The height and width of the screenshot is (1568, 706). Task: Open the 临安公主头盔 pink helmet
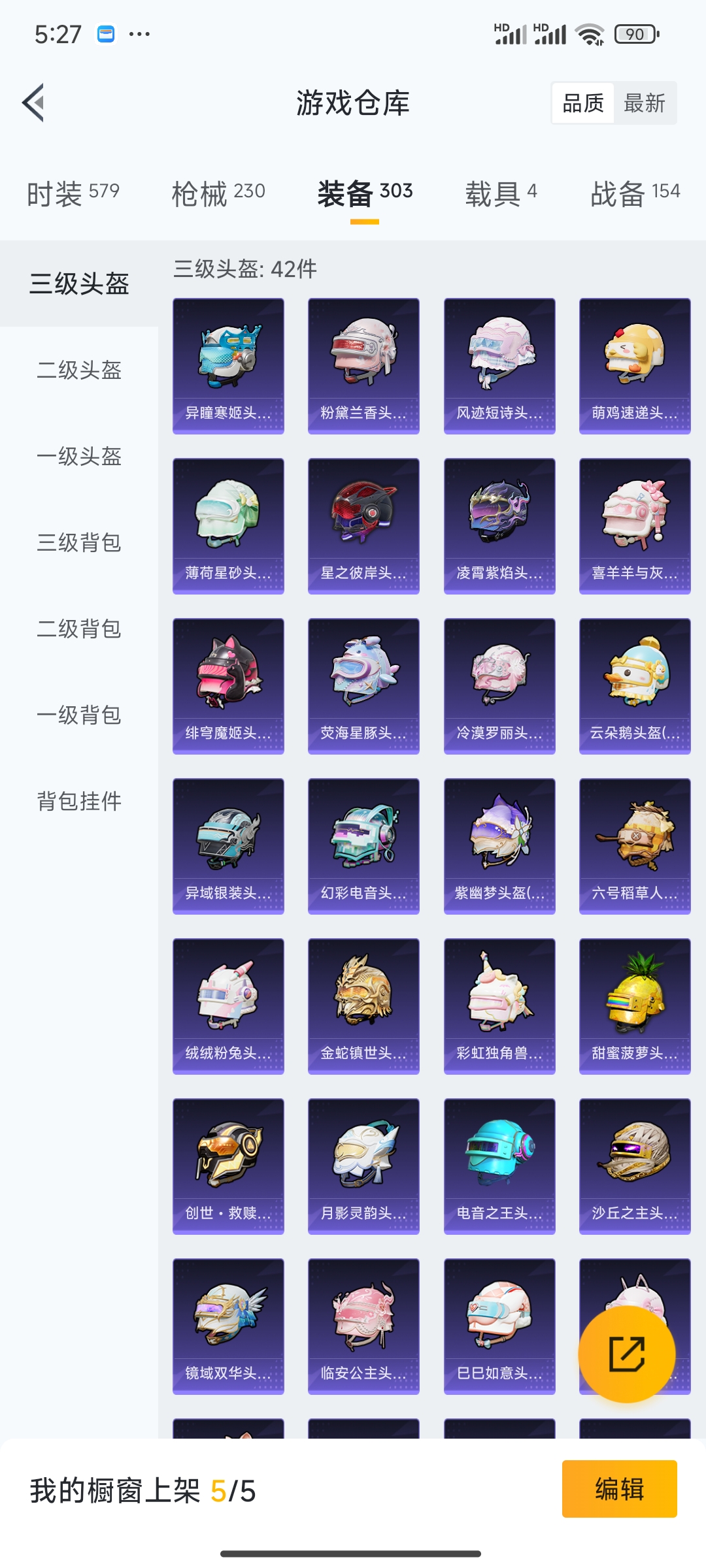[x=363, y=1330]
